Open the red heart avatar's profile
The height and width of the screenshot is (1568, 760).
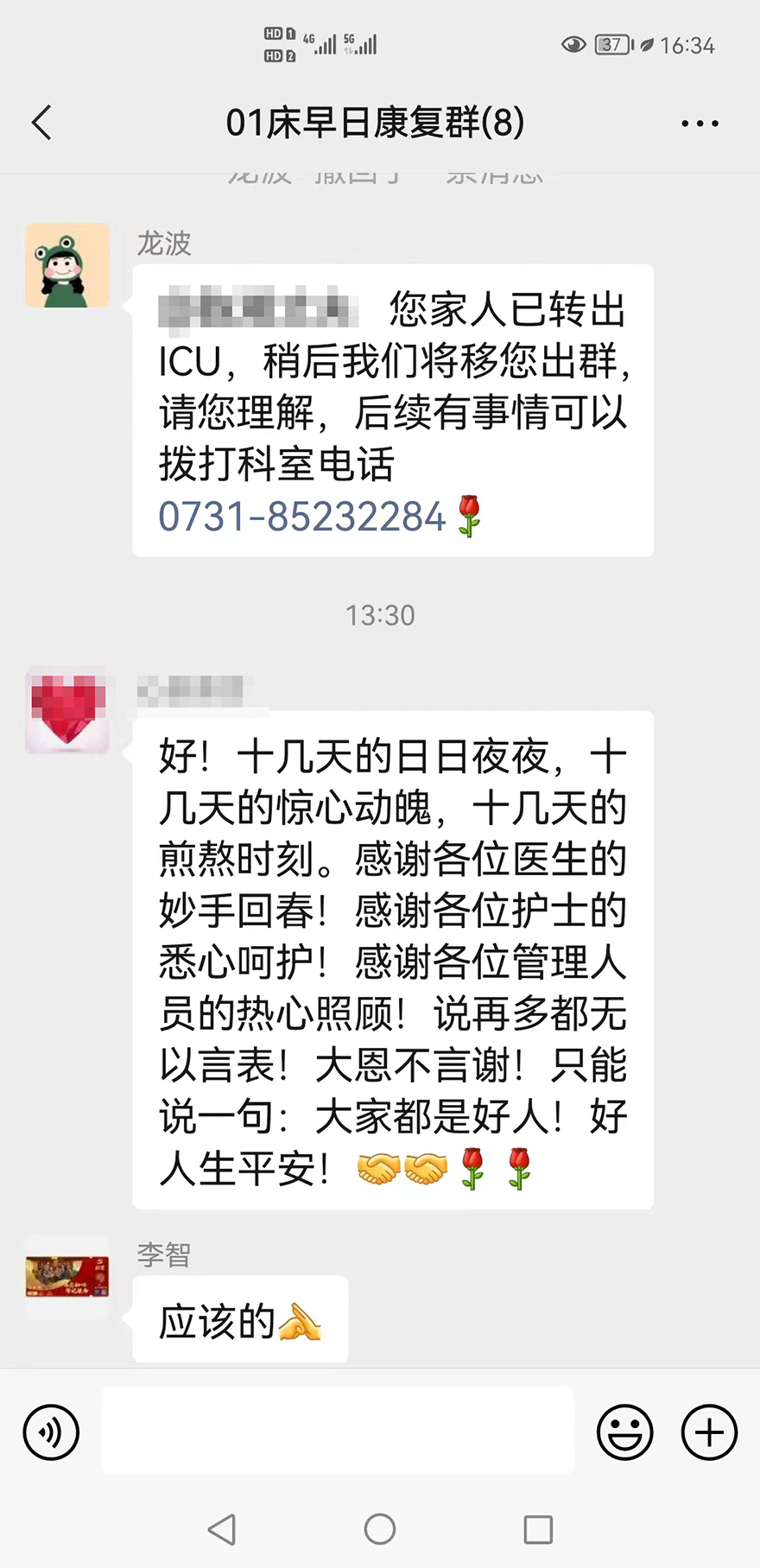(67, 709)
